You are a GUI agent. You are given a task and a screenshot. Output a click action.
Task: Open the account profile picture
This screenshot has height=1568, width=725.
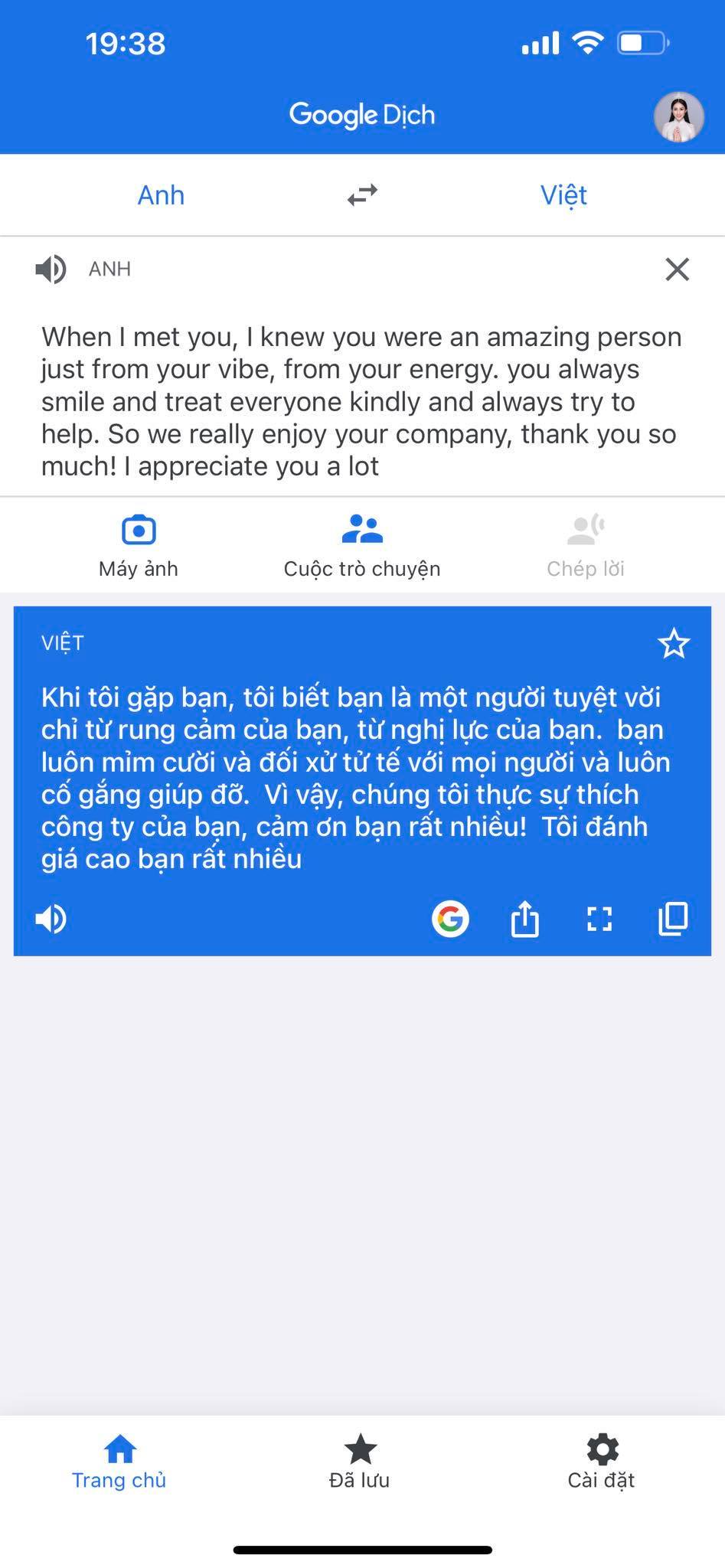678,117
